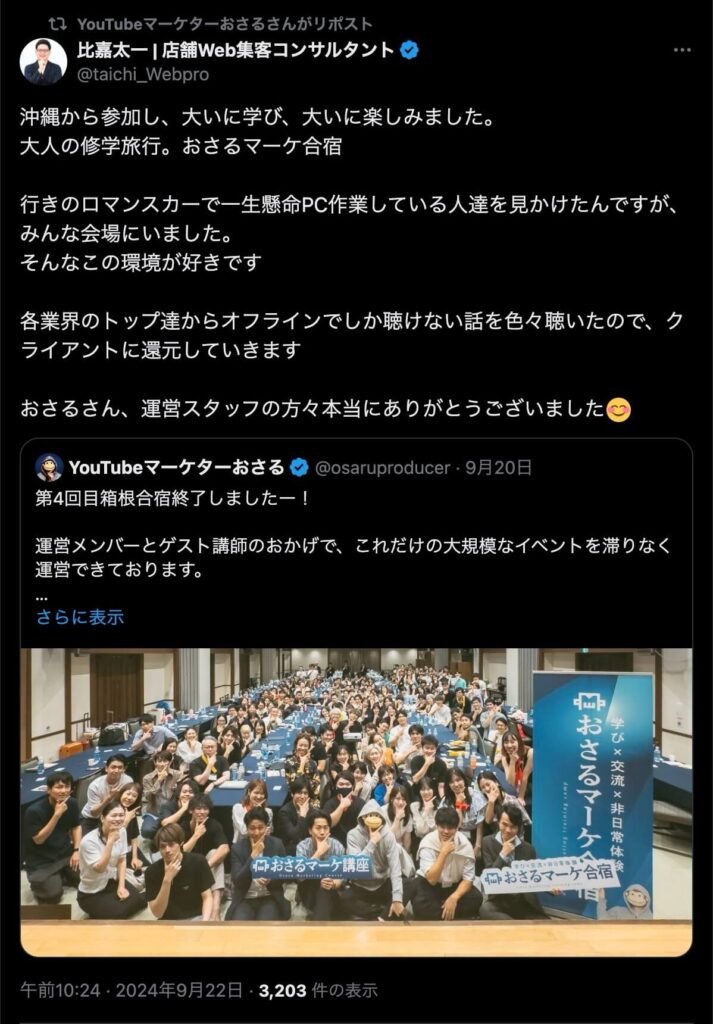Expand quoted tweet with さらに表示
Image resolution: width=713 pixels, height=1024 pixels.
pos(80,617)
